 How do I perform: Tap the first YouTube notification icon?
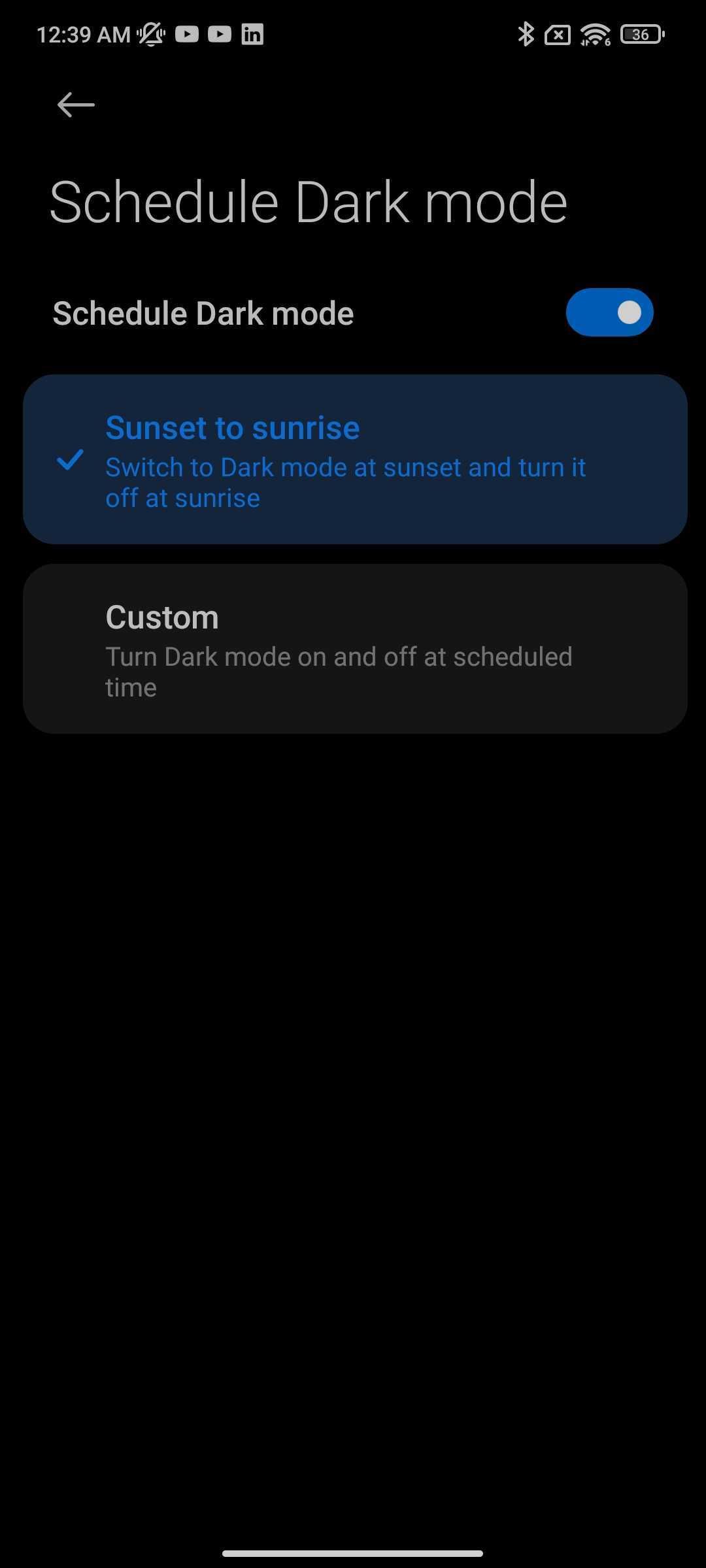click(188, 33)
